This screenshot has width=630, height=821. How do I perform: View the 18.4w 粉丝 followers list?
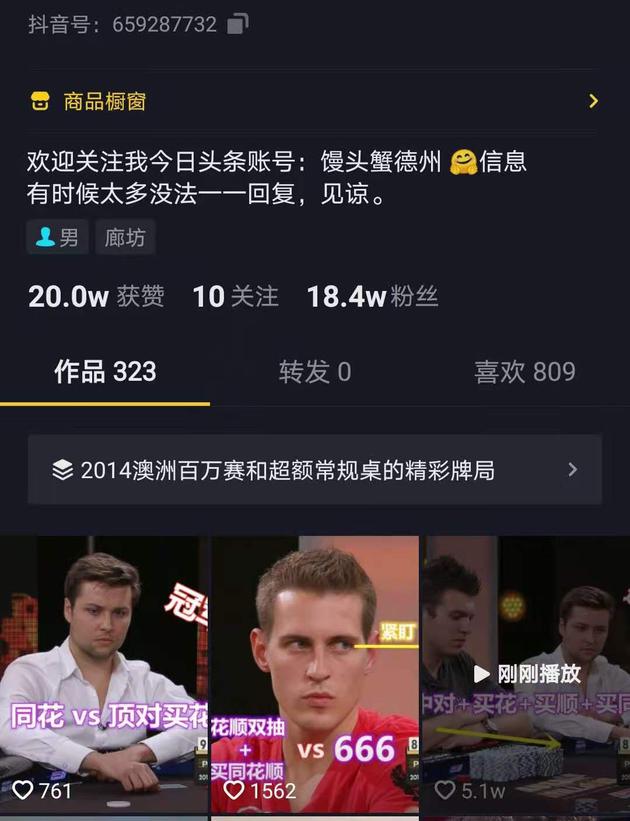point(372,296)
